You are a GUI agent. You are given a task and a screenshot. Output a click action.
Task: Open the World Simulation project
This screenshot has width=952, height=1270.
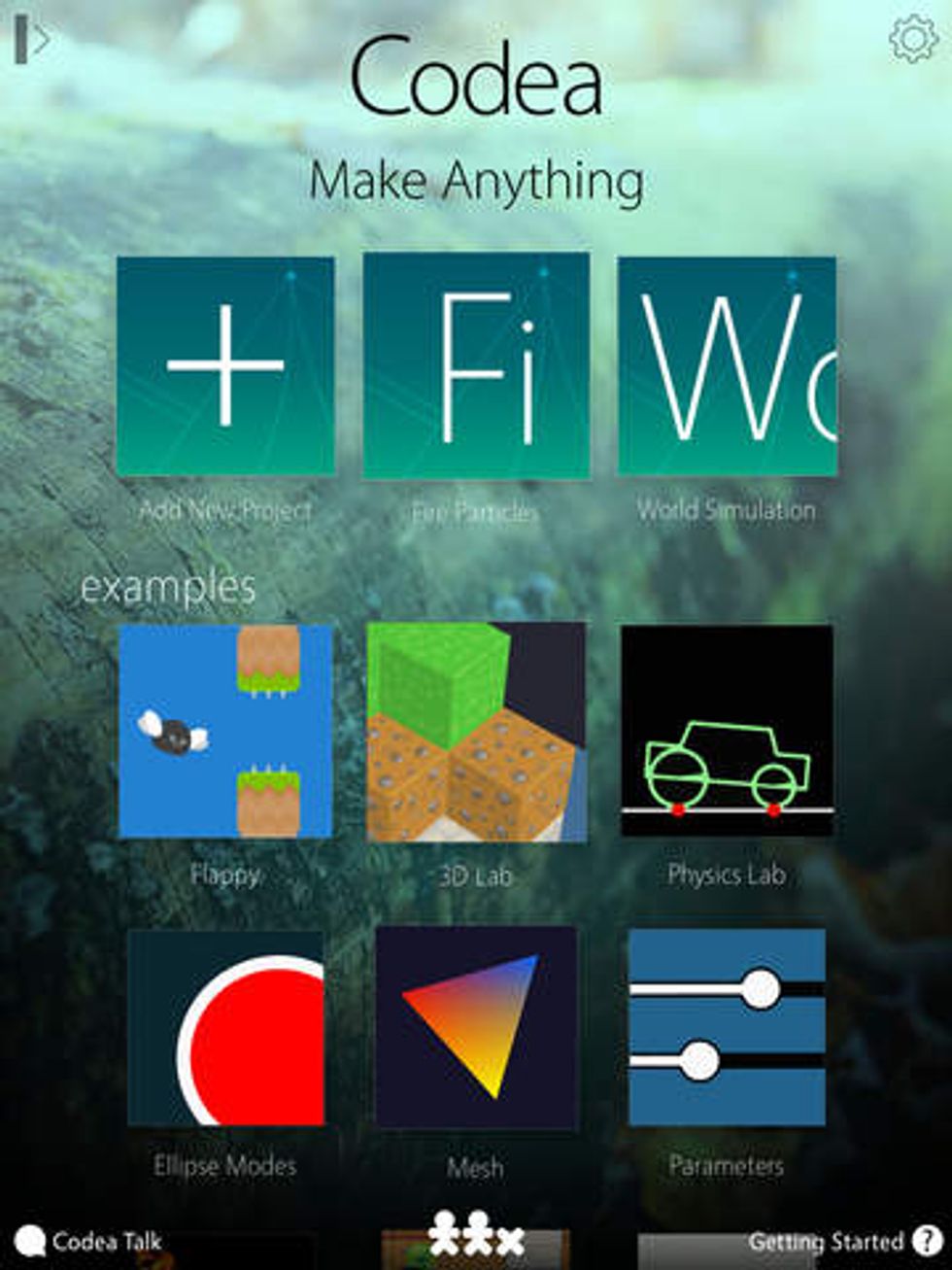tap(727, 366)
